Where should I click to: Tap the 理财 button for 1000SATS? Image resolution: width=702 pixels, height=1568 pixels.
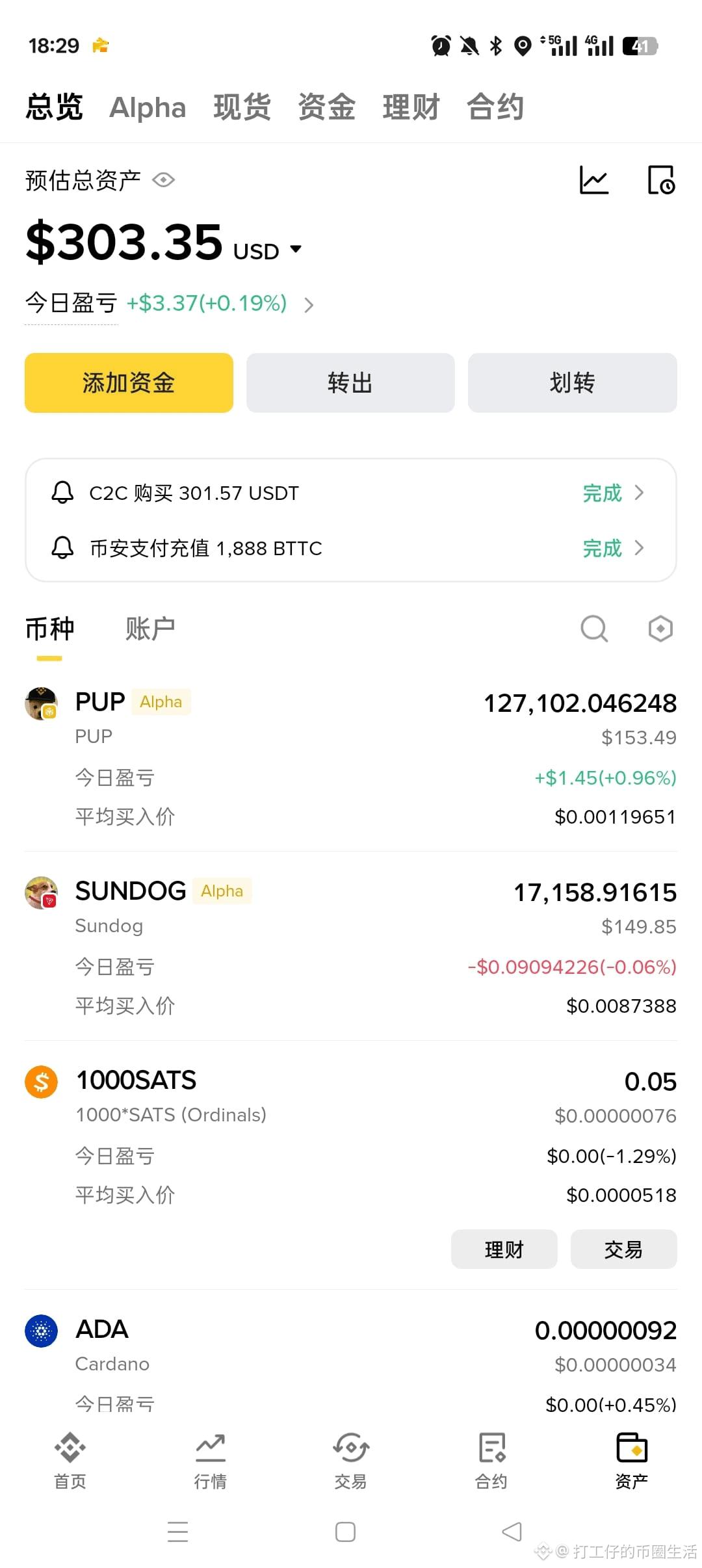pos(504,1249)
